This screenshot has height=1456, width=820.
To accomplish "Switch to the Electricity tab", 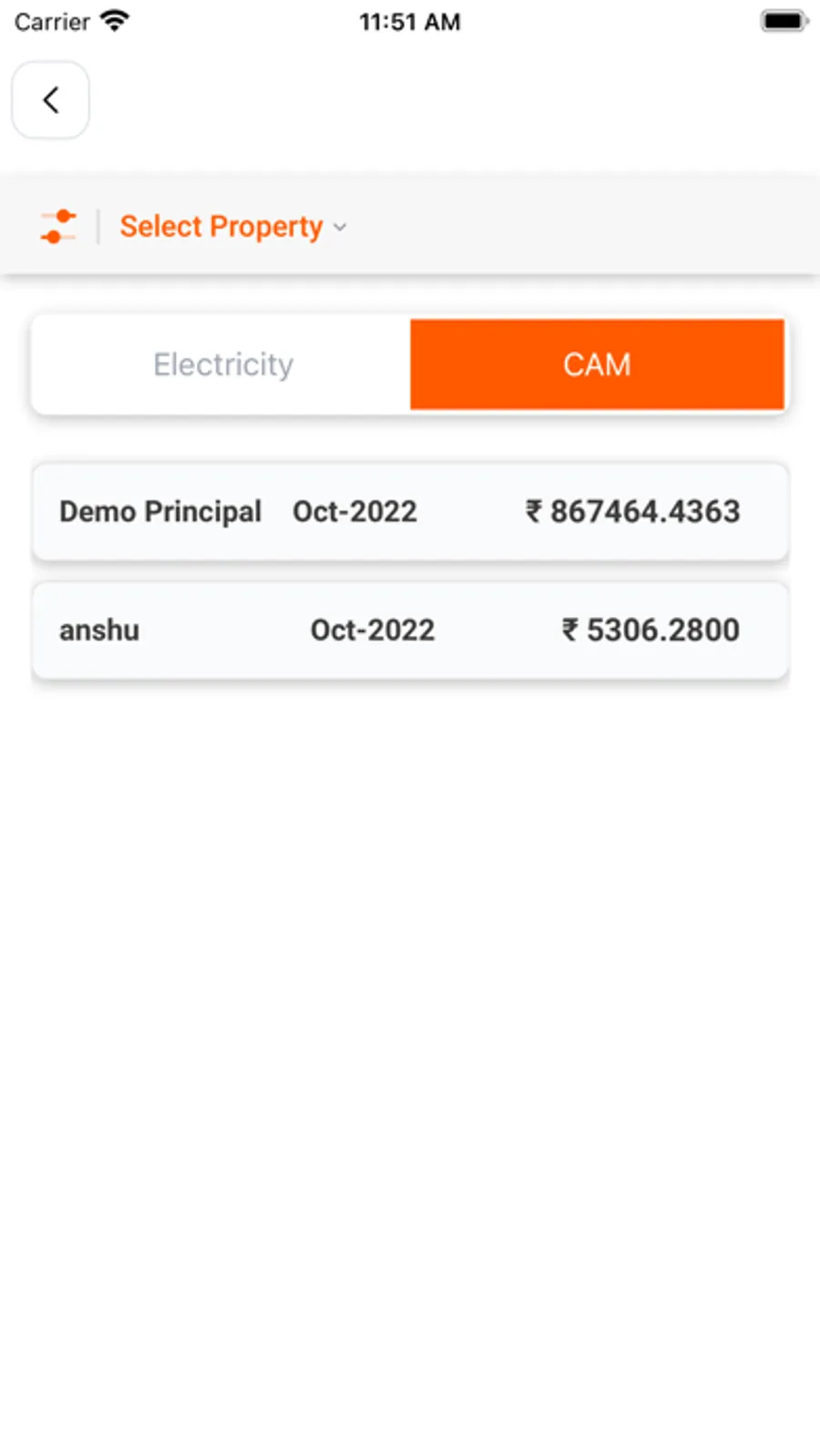I will tap(222, 364).
